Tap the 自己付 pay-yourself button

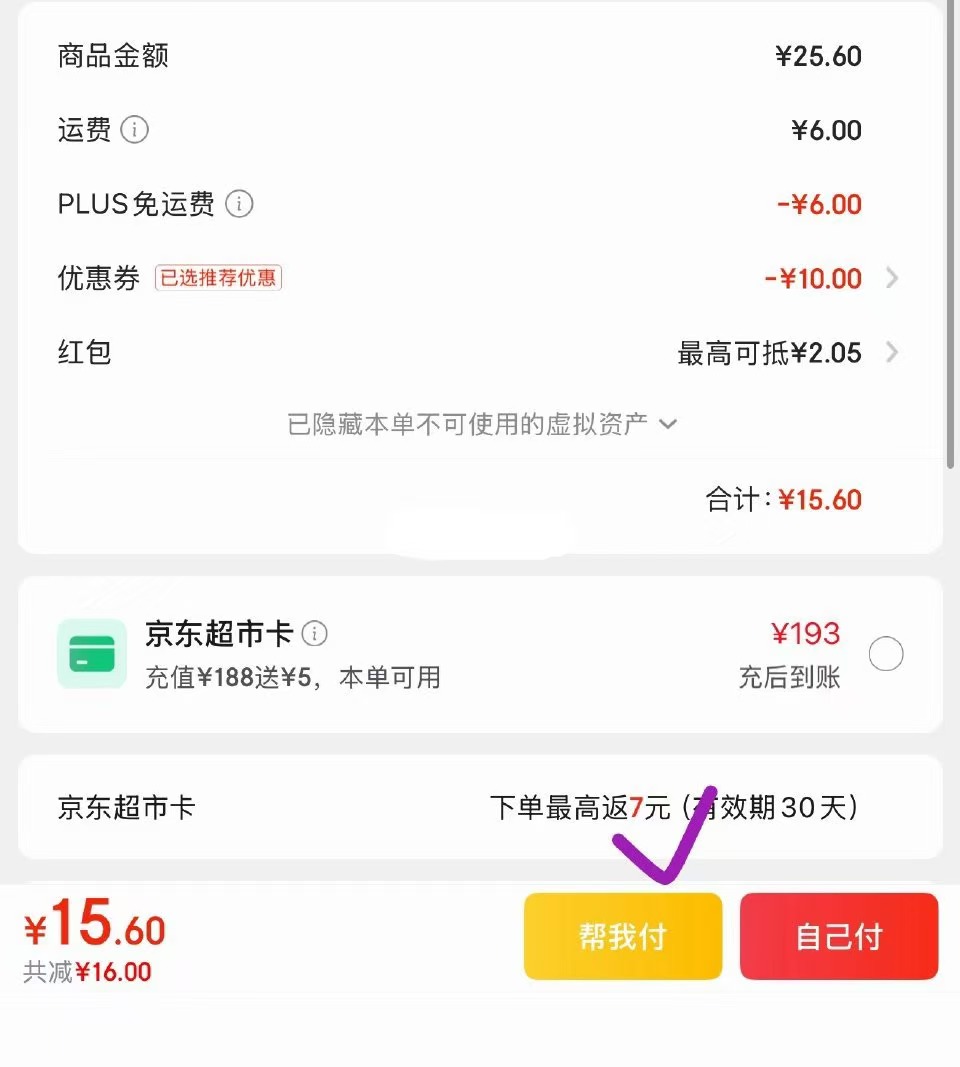[838, 936]
